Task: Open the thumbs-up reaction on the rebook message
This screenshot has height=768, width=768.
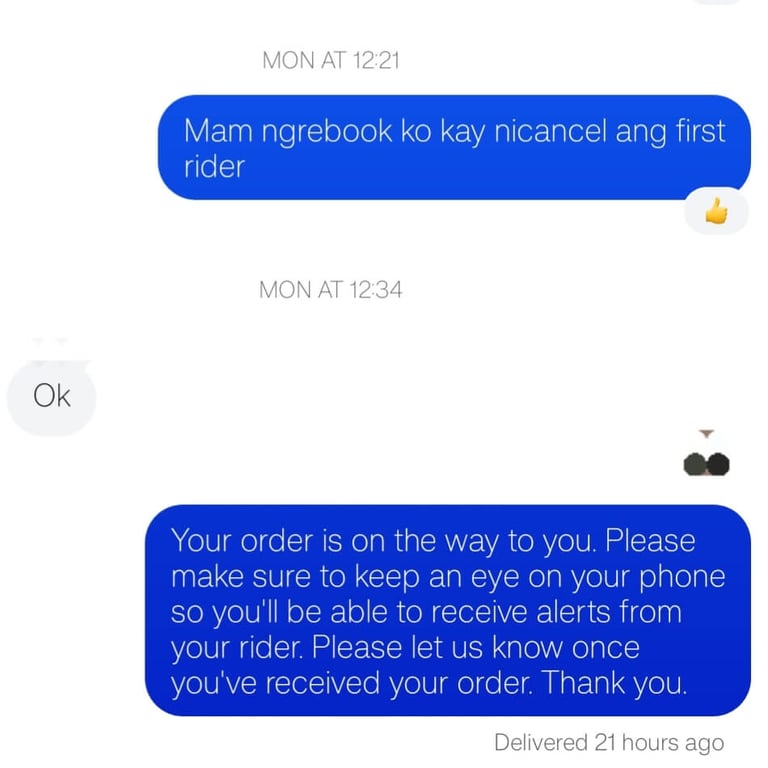Action: click(716, 211)
